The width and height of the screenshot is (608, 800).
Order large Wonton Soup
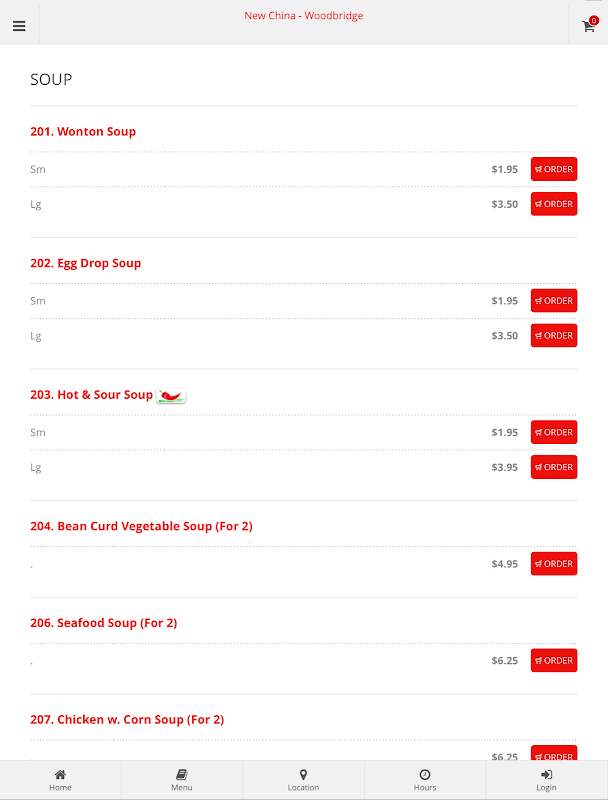coord(554,204)
